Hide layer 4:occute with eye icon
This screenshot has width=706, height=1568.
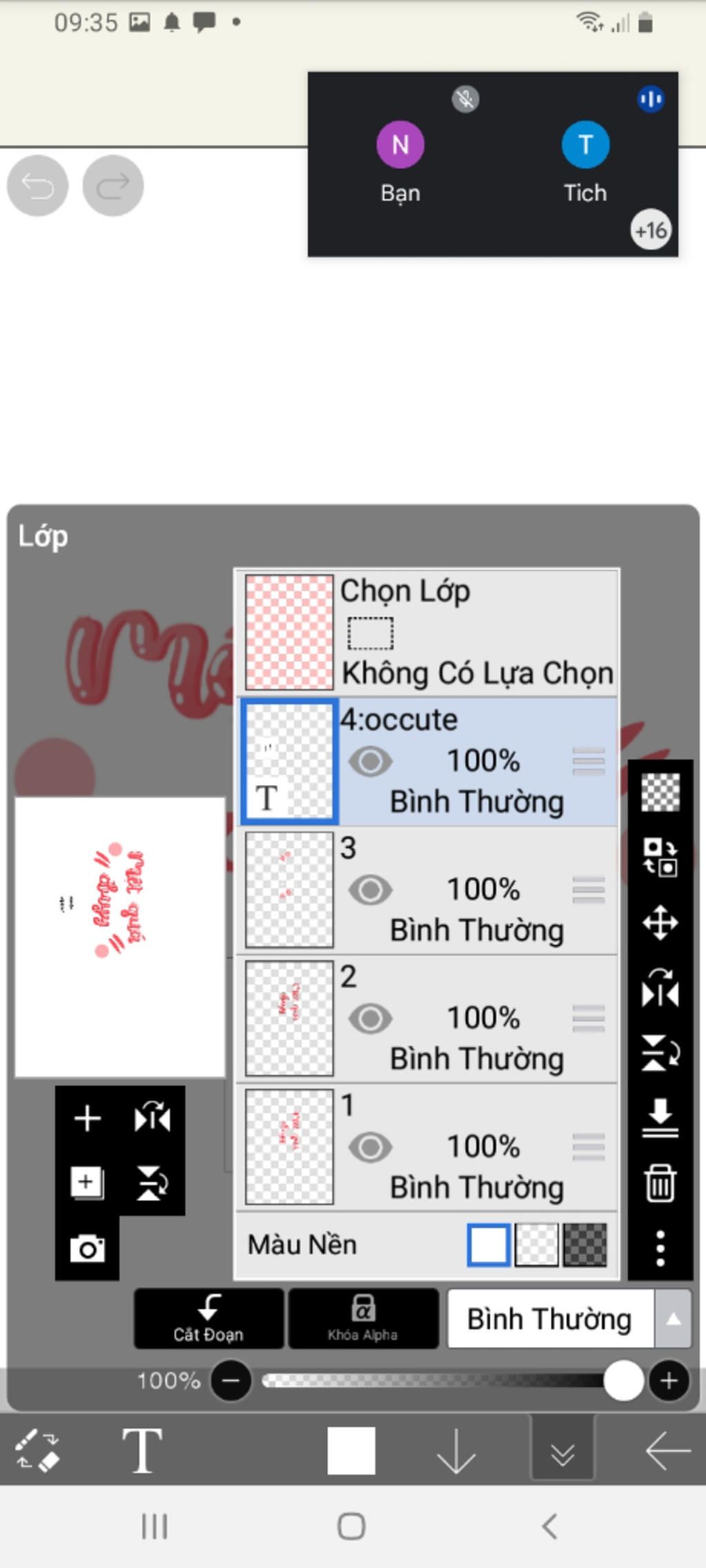click(x=370, y=762)
